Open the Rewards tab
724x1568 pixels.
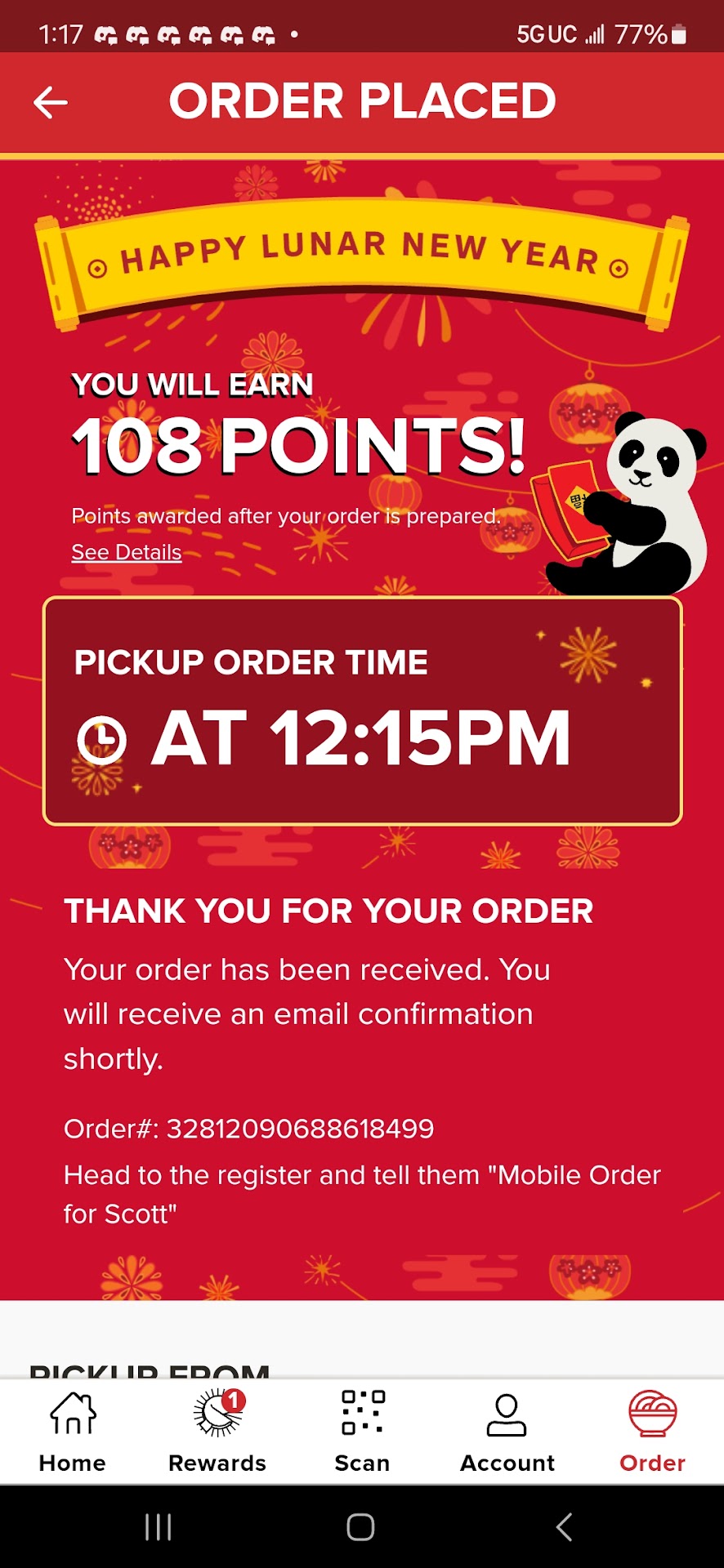pyautogui.click(x=217, y=1432)
